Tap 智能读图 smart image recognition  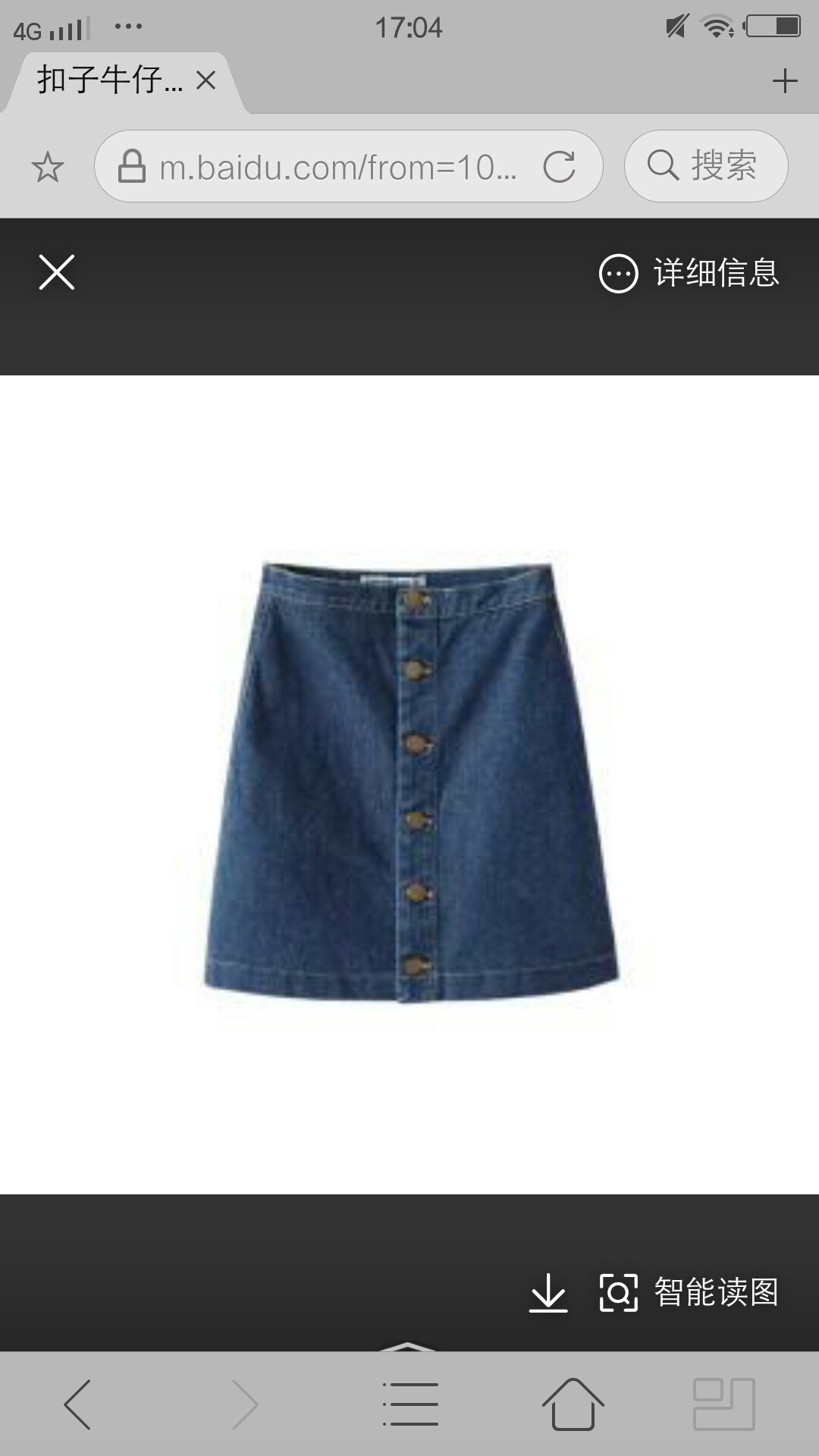pos(689,1292)
